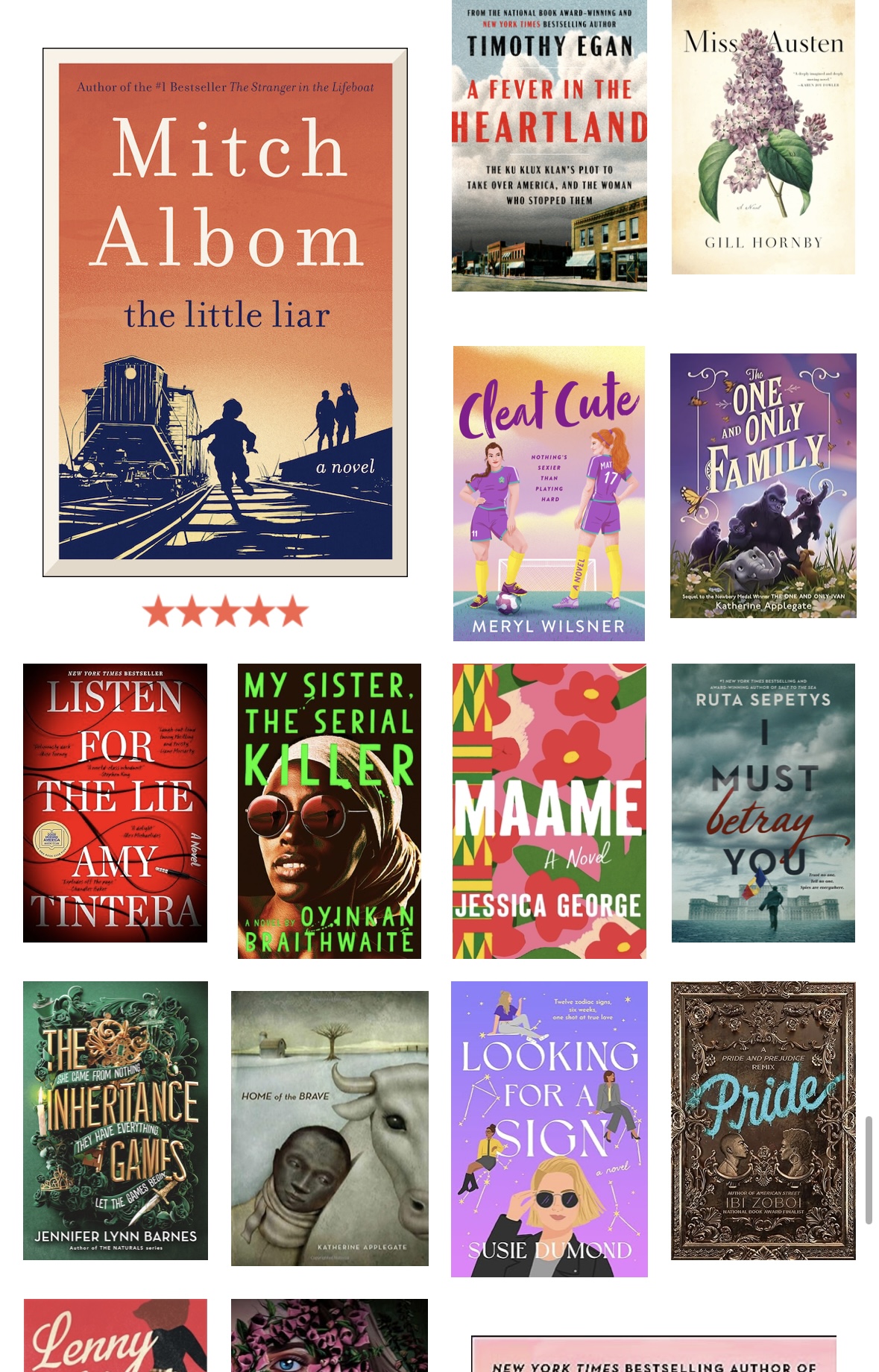Select Home of the Brave book
The height and width of the screenshot is (1372, 879).
coord(330,1128)
